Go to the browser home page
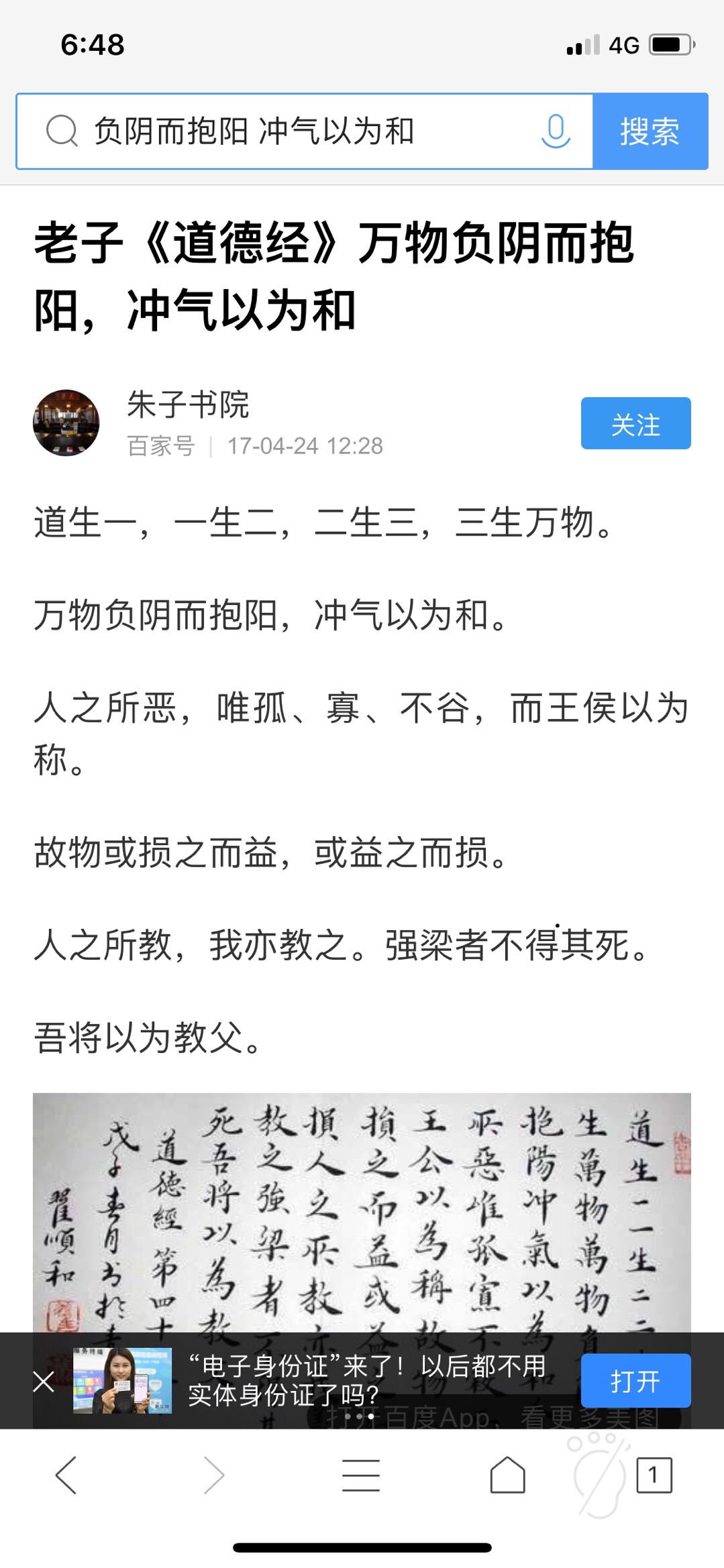This screenshot has height=1568, width=724. point(507,1475)
